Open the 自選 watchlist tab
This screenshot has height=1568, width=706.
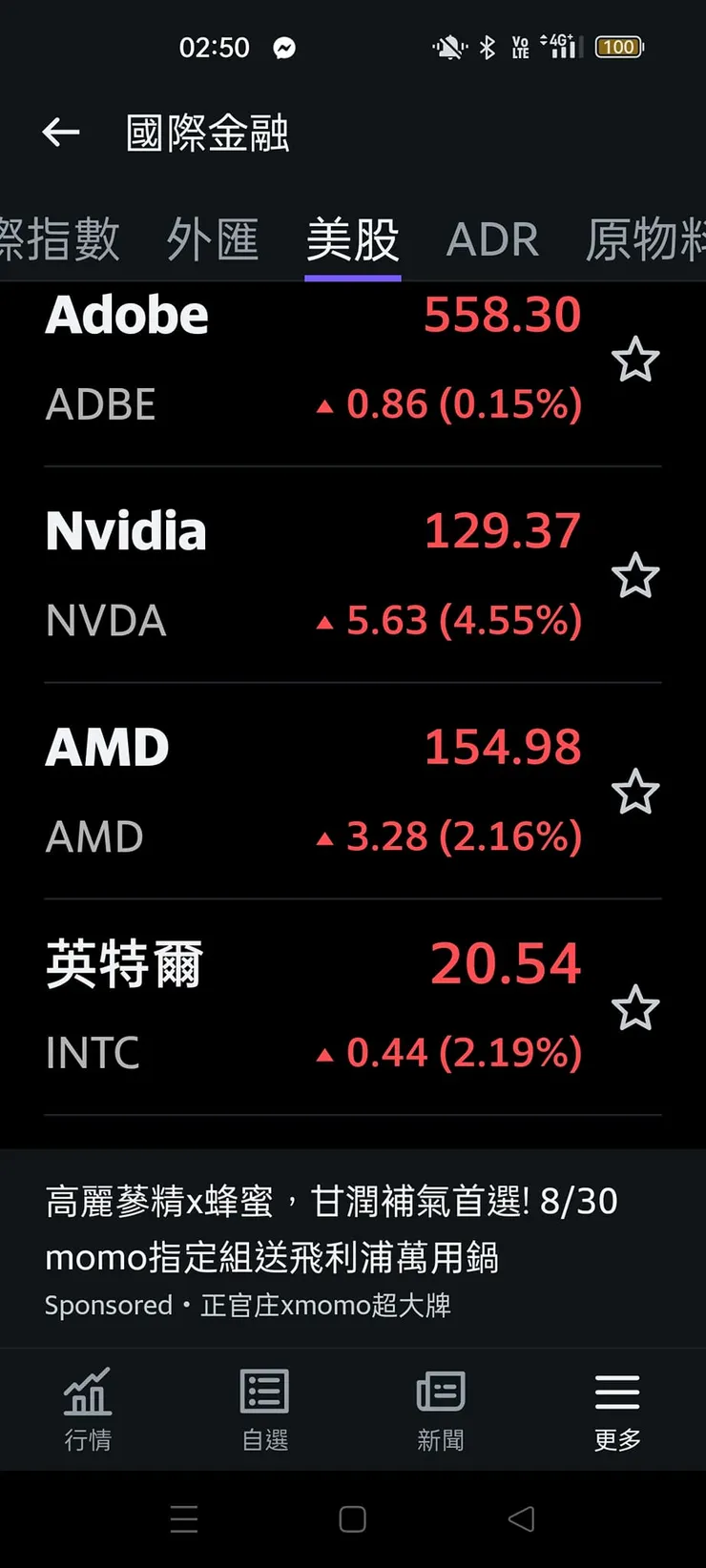tap(264, 1410)
